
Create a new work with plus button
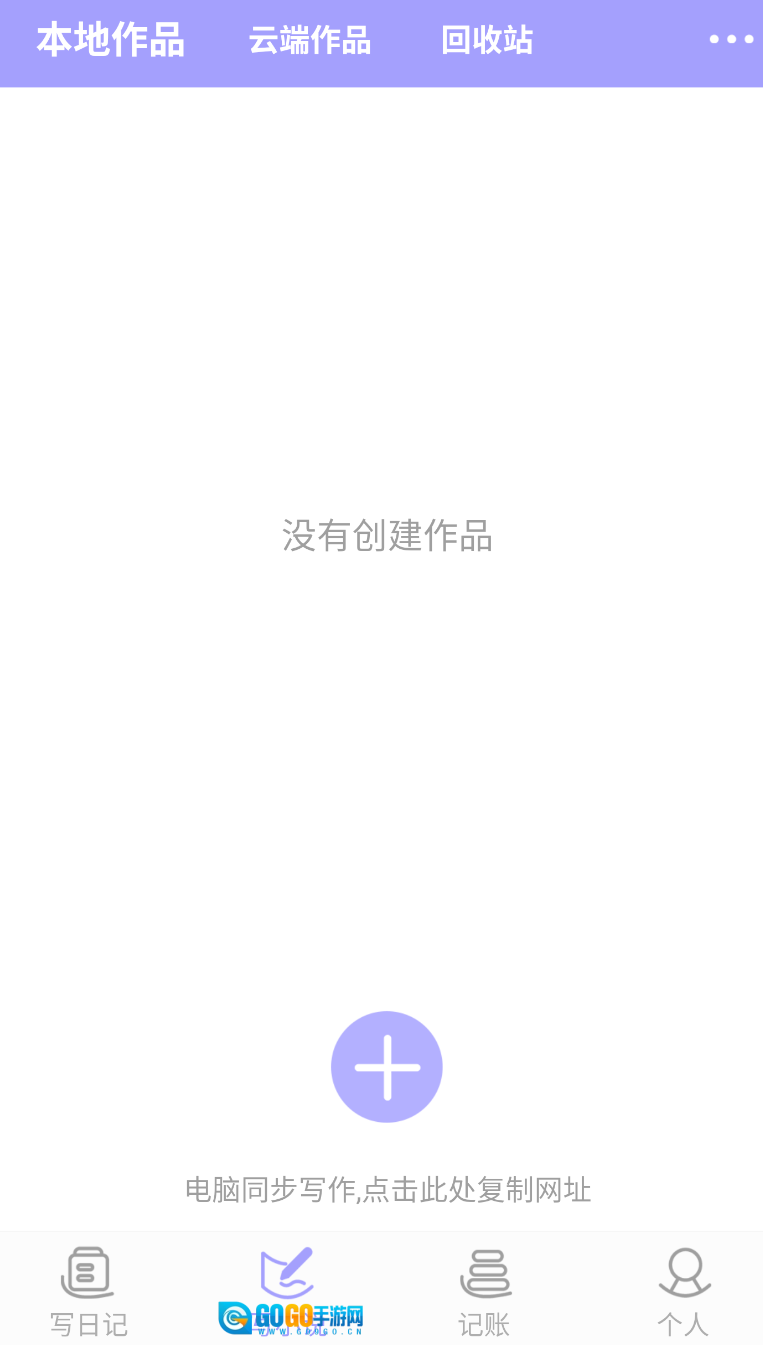pos(386,1066)
